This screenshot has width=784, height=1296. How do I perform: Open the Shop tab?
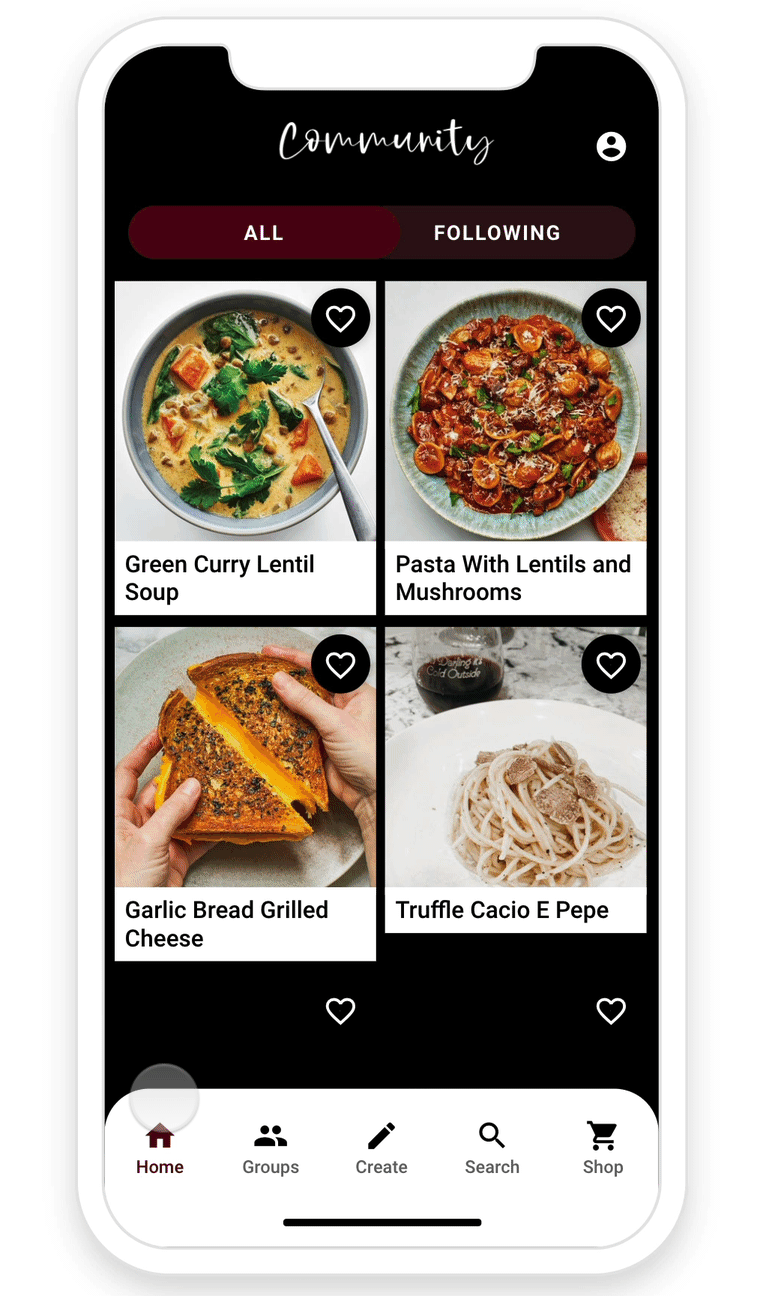(603, 1148)
